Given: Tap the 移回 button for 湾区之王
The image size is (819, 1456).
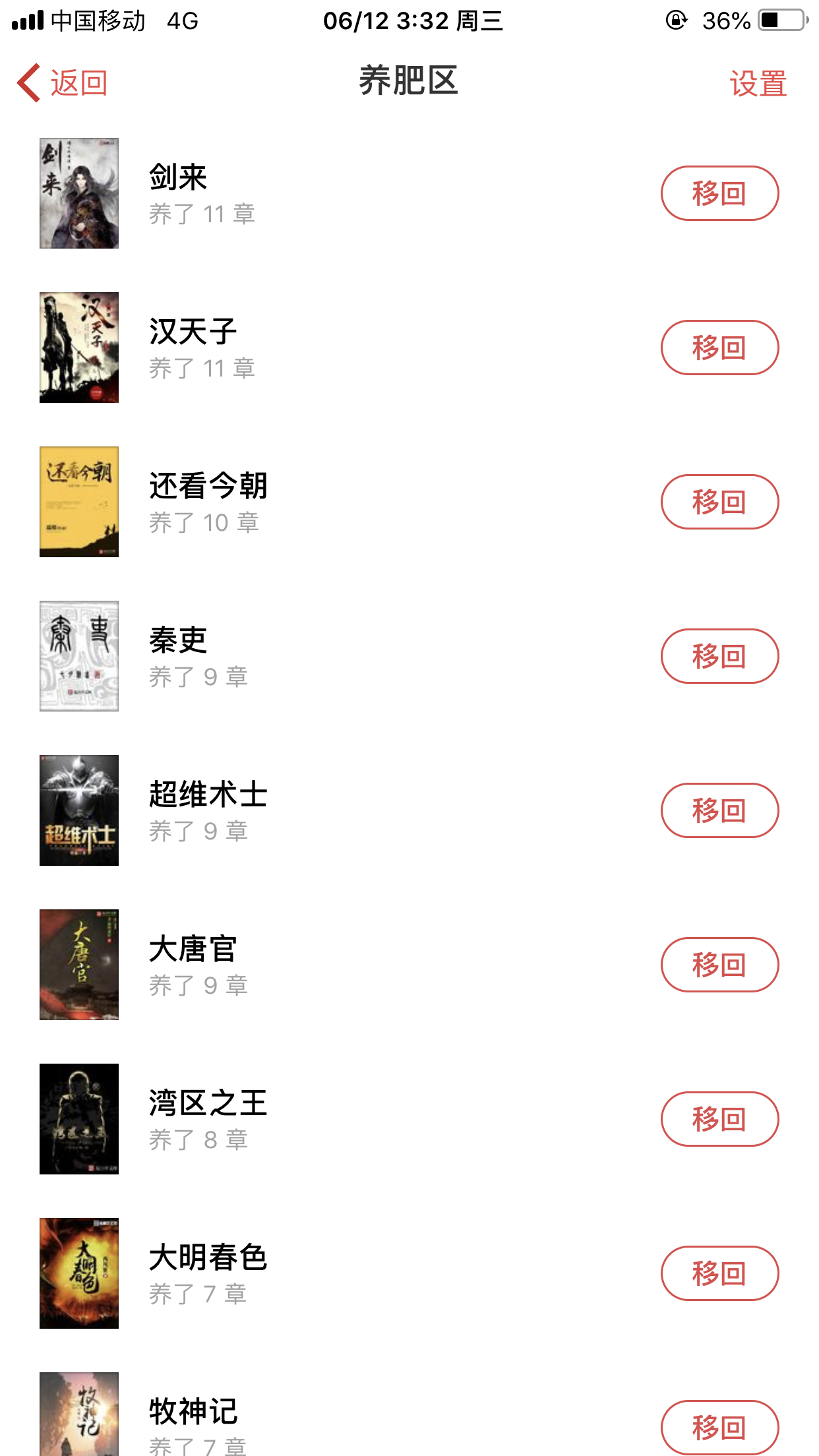Looking at the screenshot, I should (x=719, y=1119).
